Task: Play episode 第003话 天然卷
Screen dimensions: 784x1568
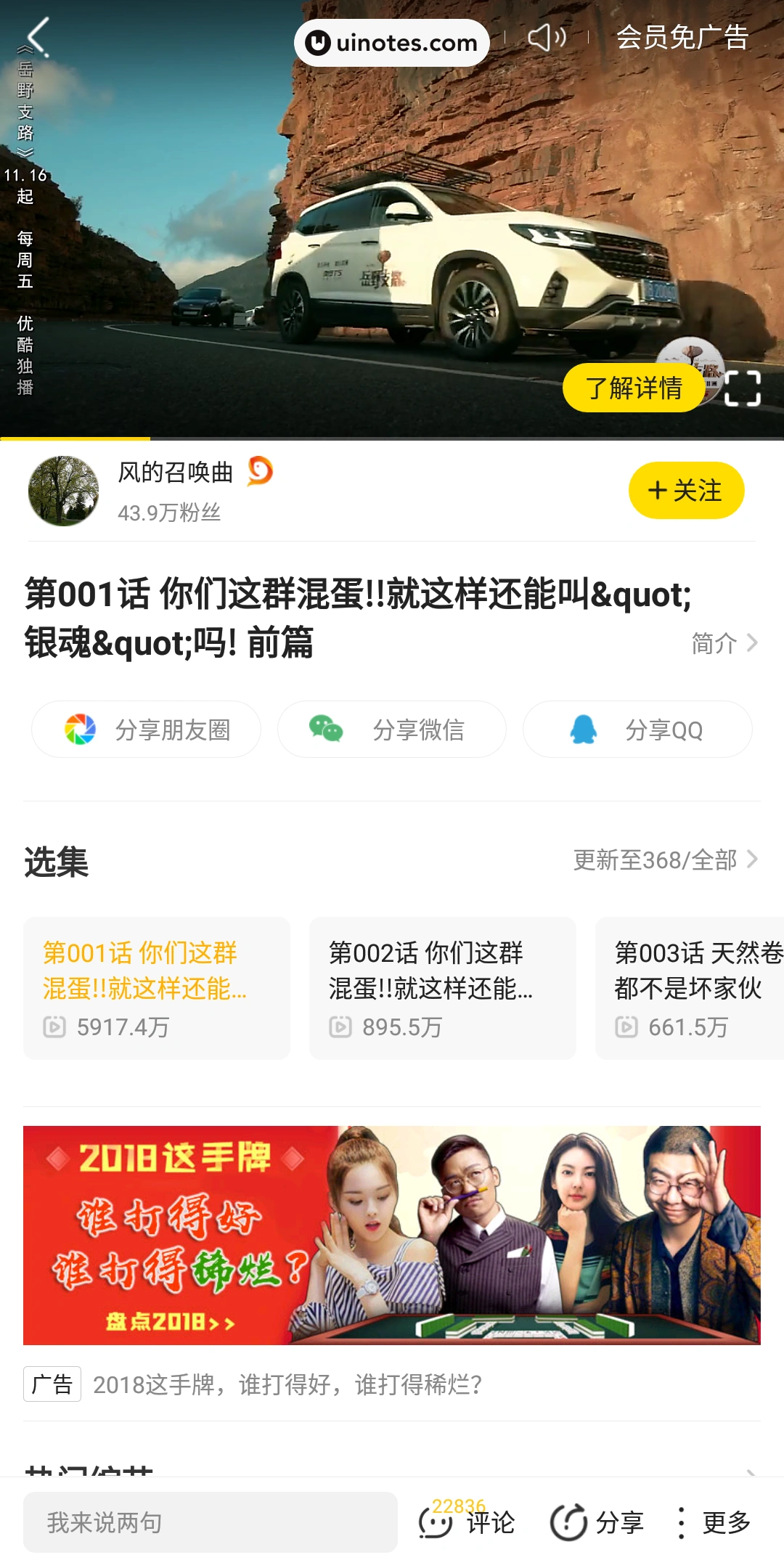Action: point(690,987)
